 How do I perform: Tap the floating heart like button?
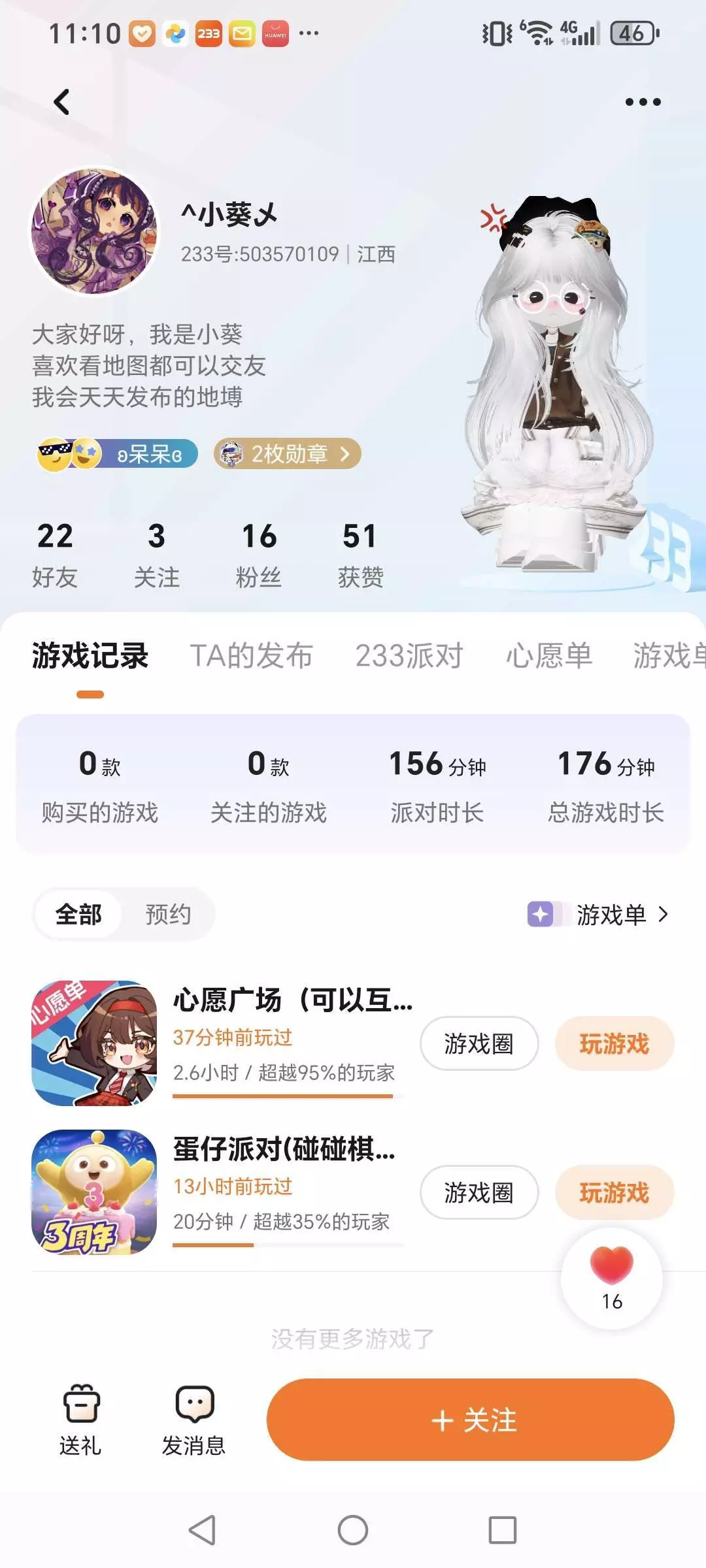612,1279
